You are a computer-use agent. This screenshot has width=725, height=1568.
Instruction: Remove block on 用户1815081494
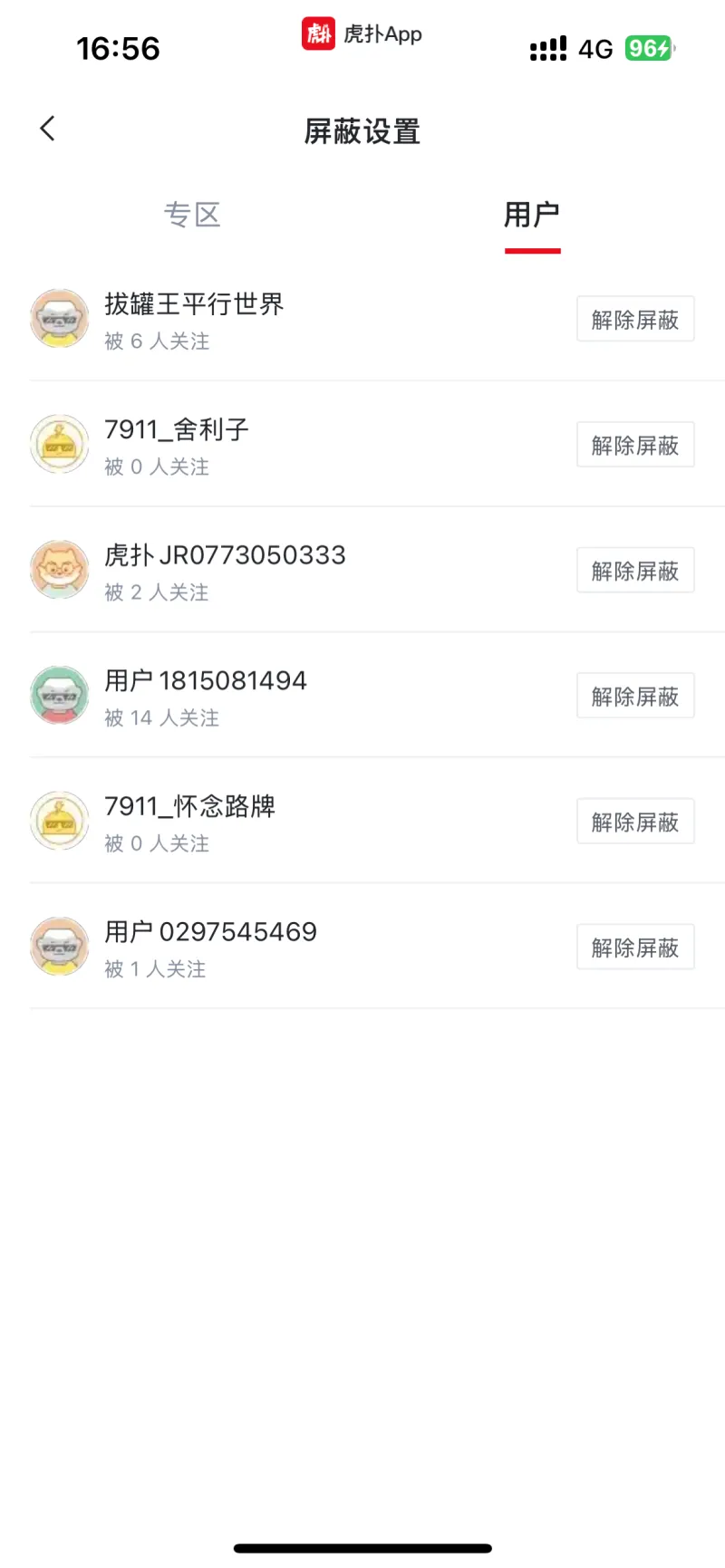click(635, 696)
